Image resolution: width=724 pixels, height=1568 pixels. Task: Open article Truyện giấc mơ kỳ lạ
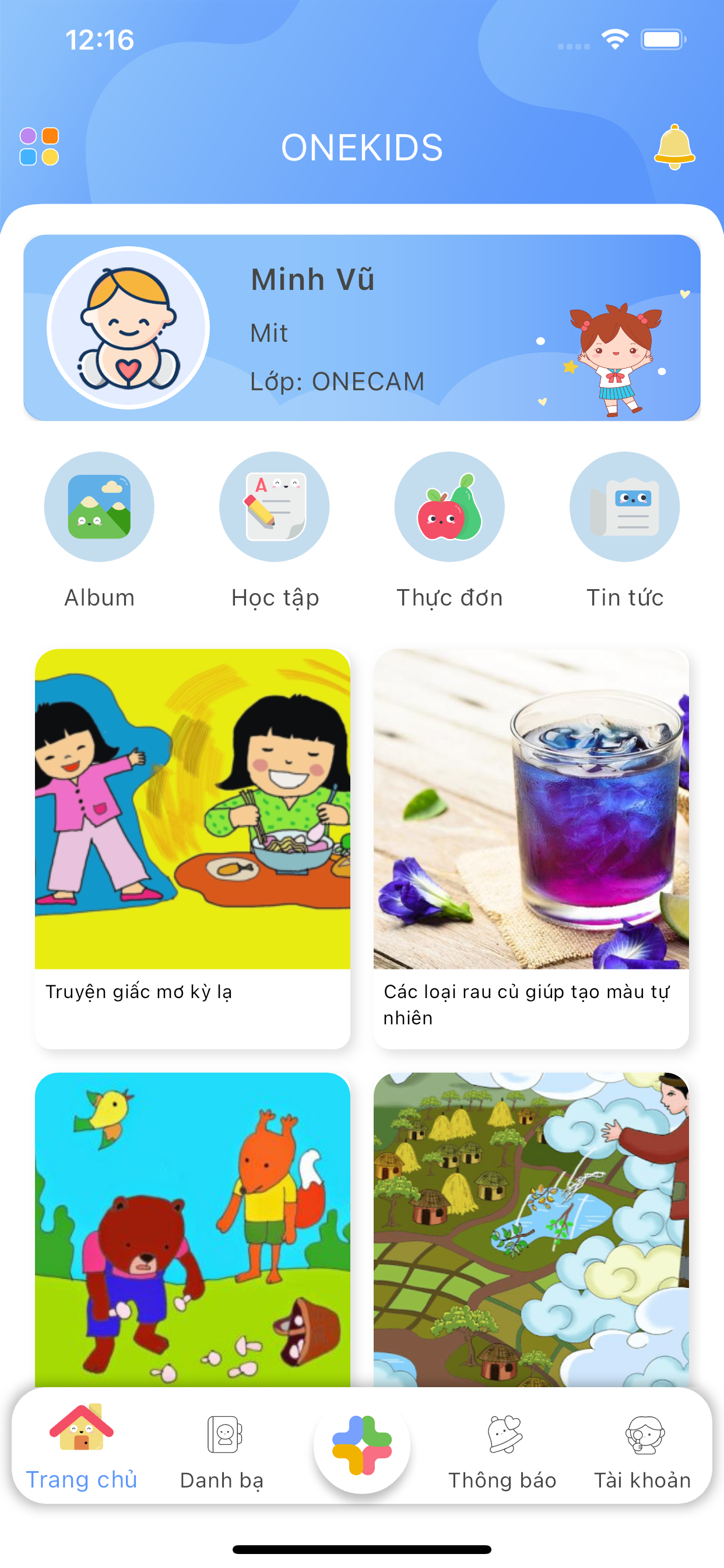click(194, 846)
